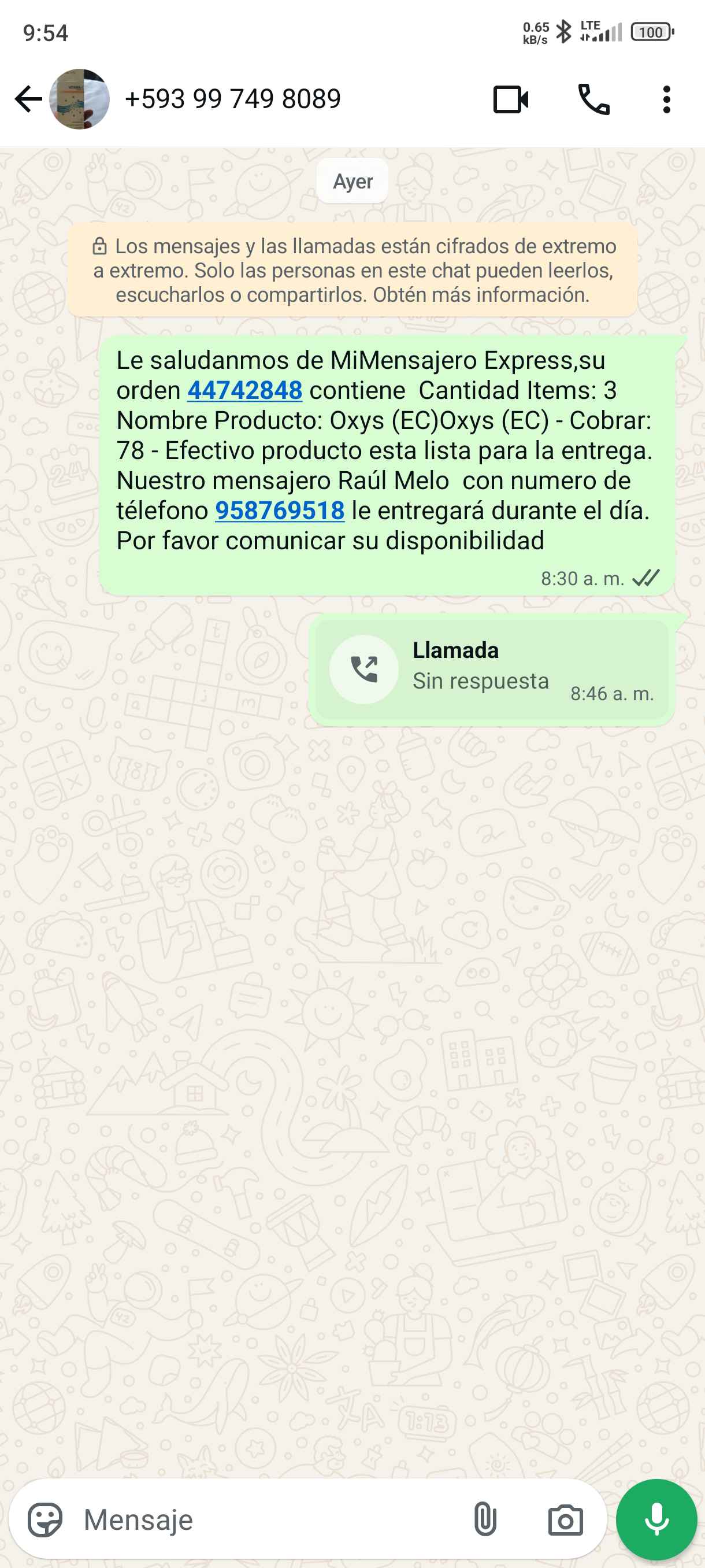Tap the order number link 44742848
Screen dimensions: 705x1568
(244, 390)
